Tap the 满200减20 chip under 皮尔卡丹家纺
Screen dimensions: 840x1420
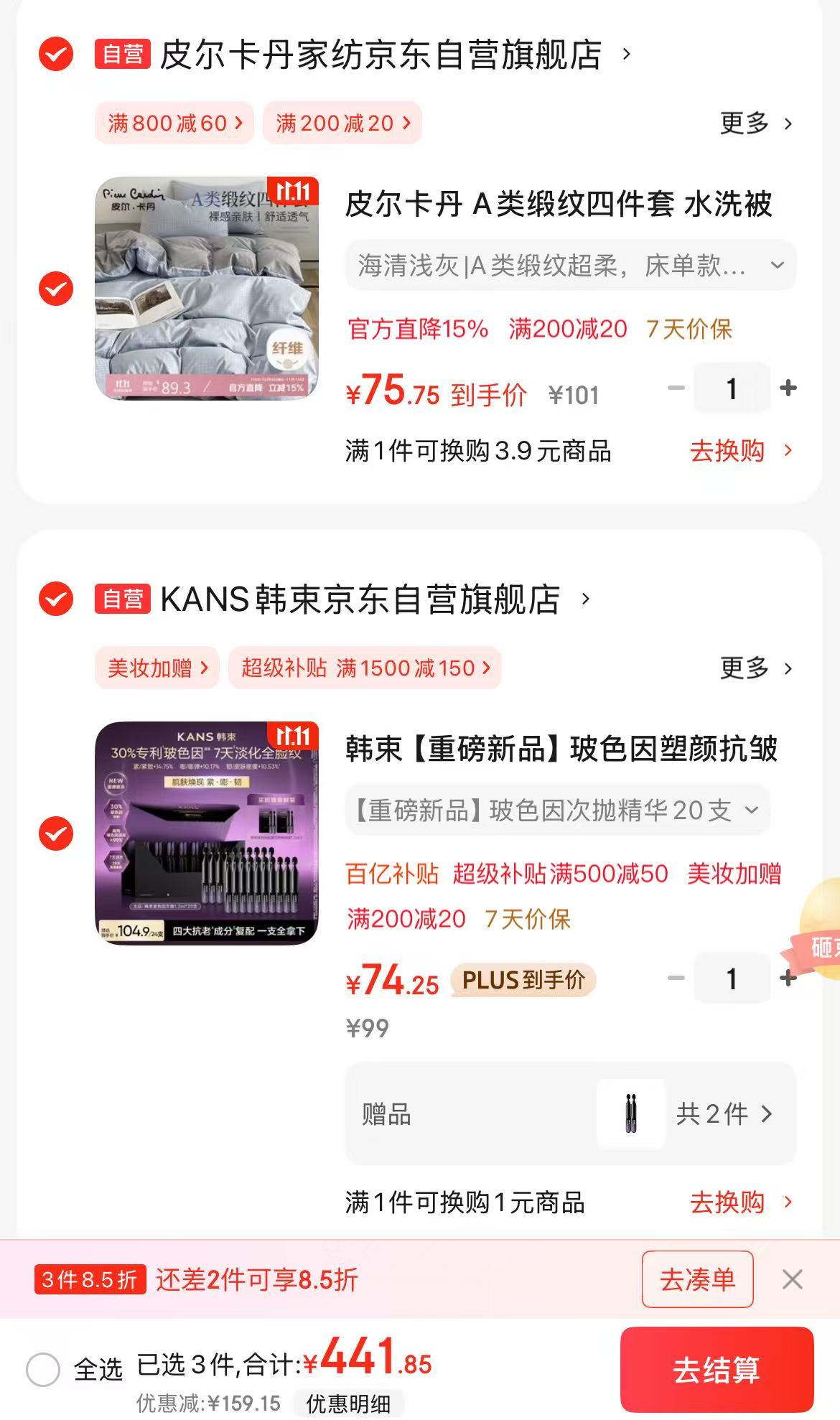tap(342, 123)
